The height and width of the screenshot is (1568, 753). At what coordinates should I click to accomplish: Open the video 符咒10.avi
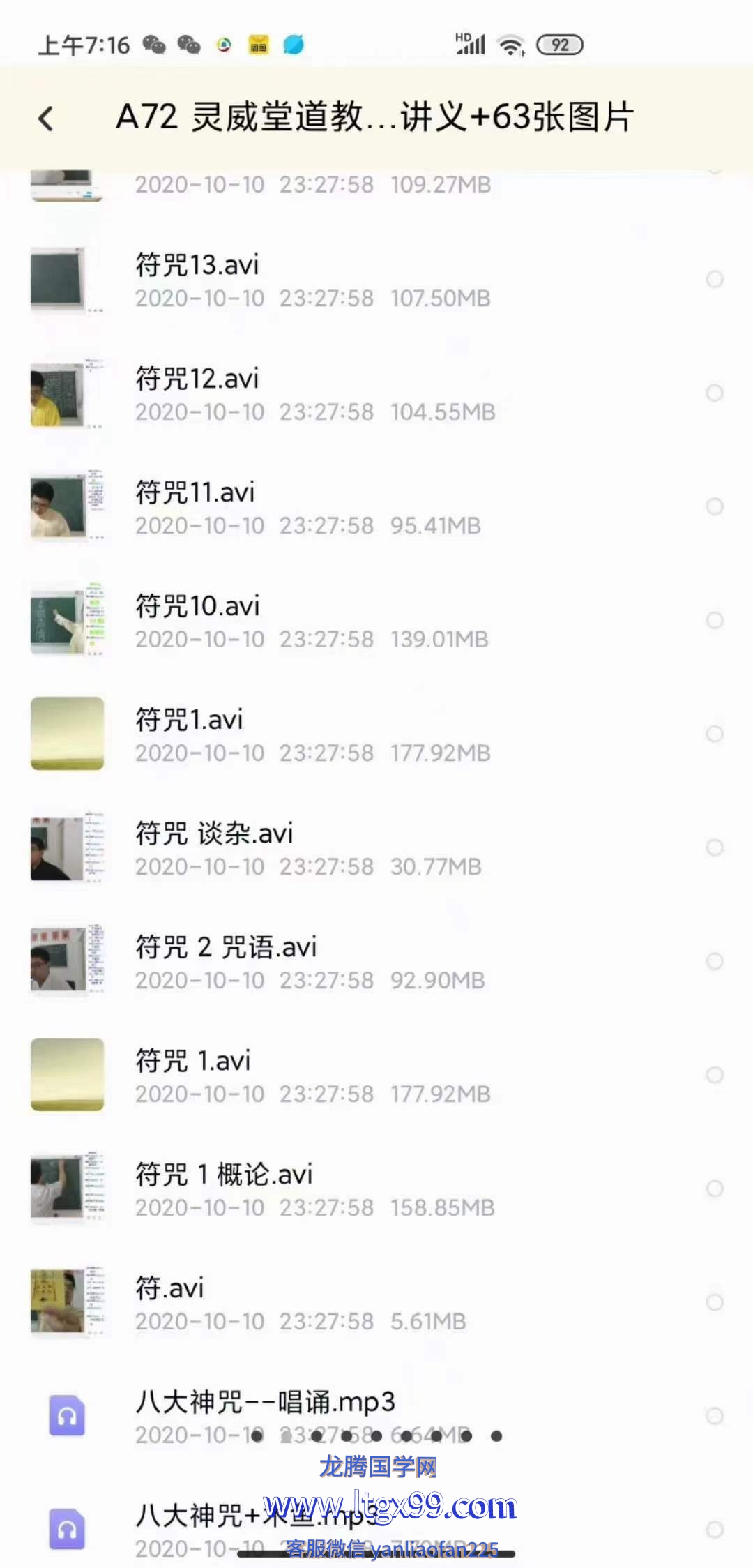[198, 607]
